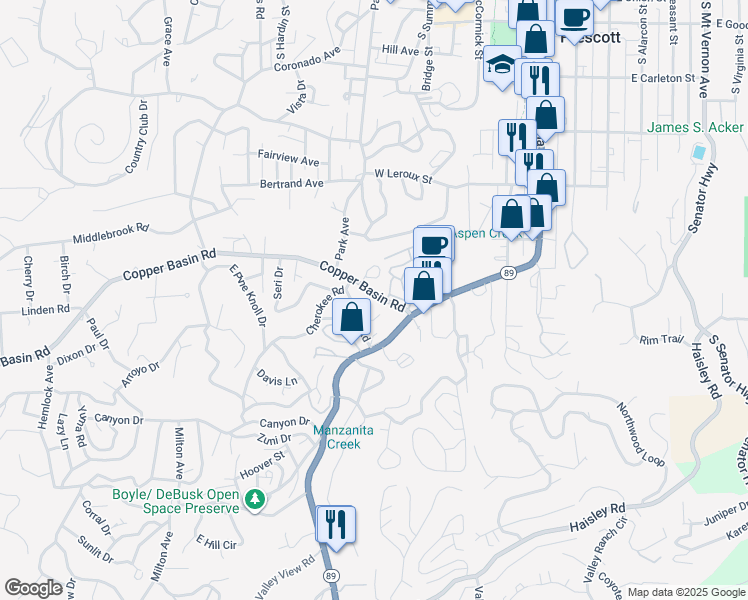Select the restaurant marker near Valley View Rd
This screenshot has height=600, width=748.
[x=336, y=526]
